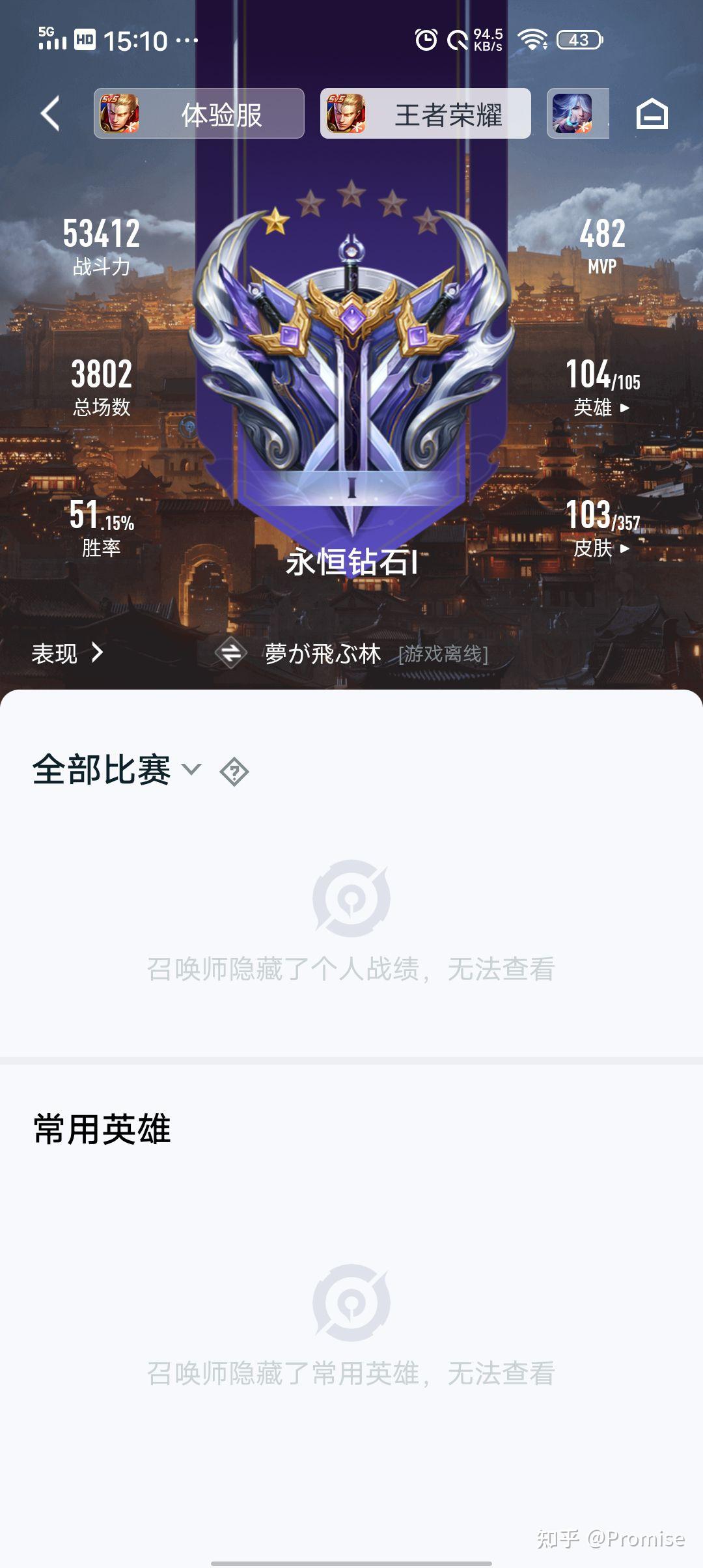This screenshot has height=1568, width=703.
Task: Open the 表现 performance details
Action: click(x=68, y=653)
